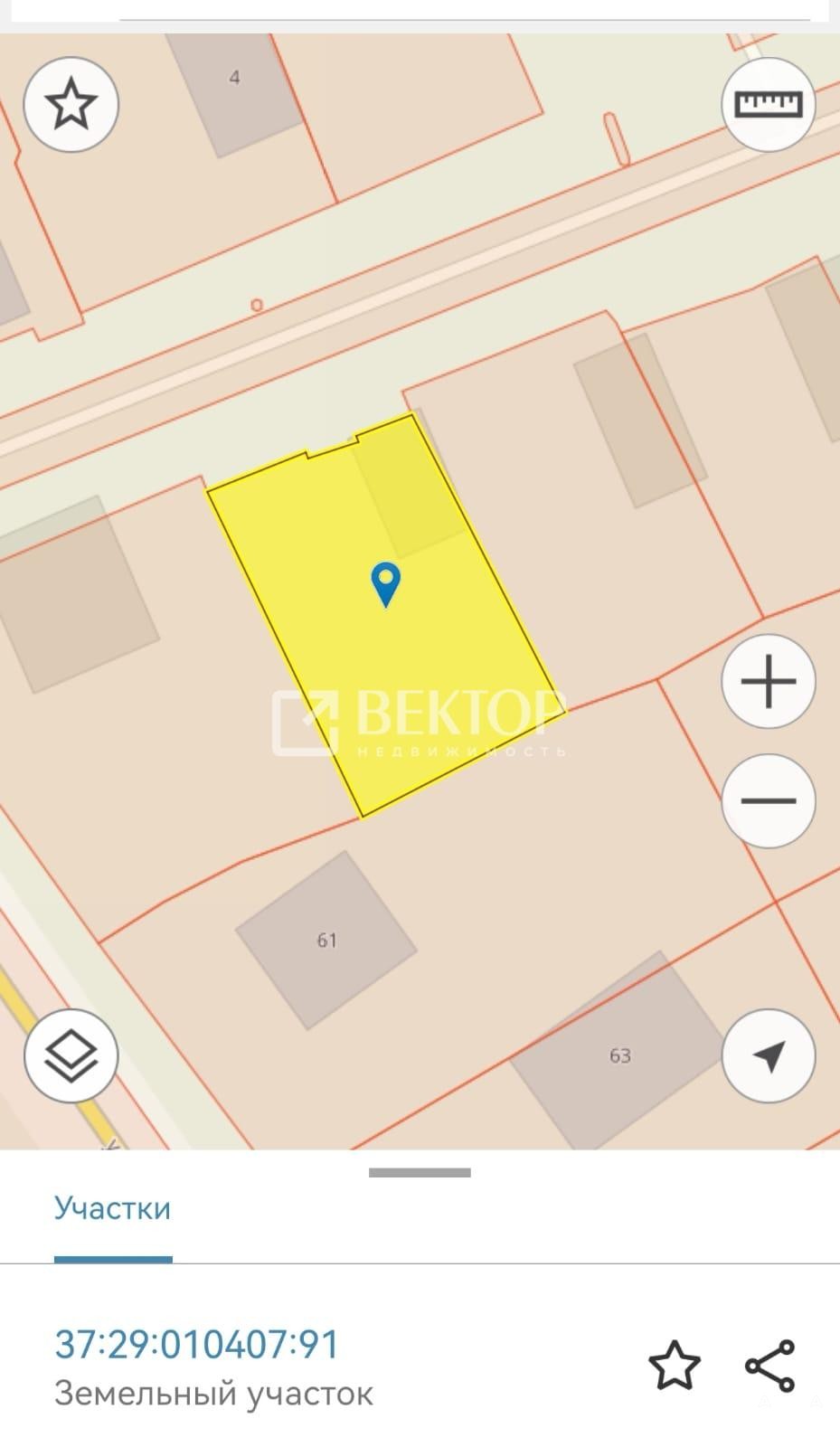This screenshot has width=840, height=1447.
Task: Open the ruler measurement tool
Action: click(769, 104)
